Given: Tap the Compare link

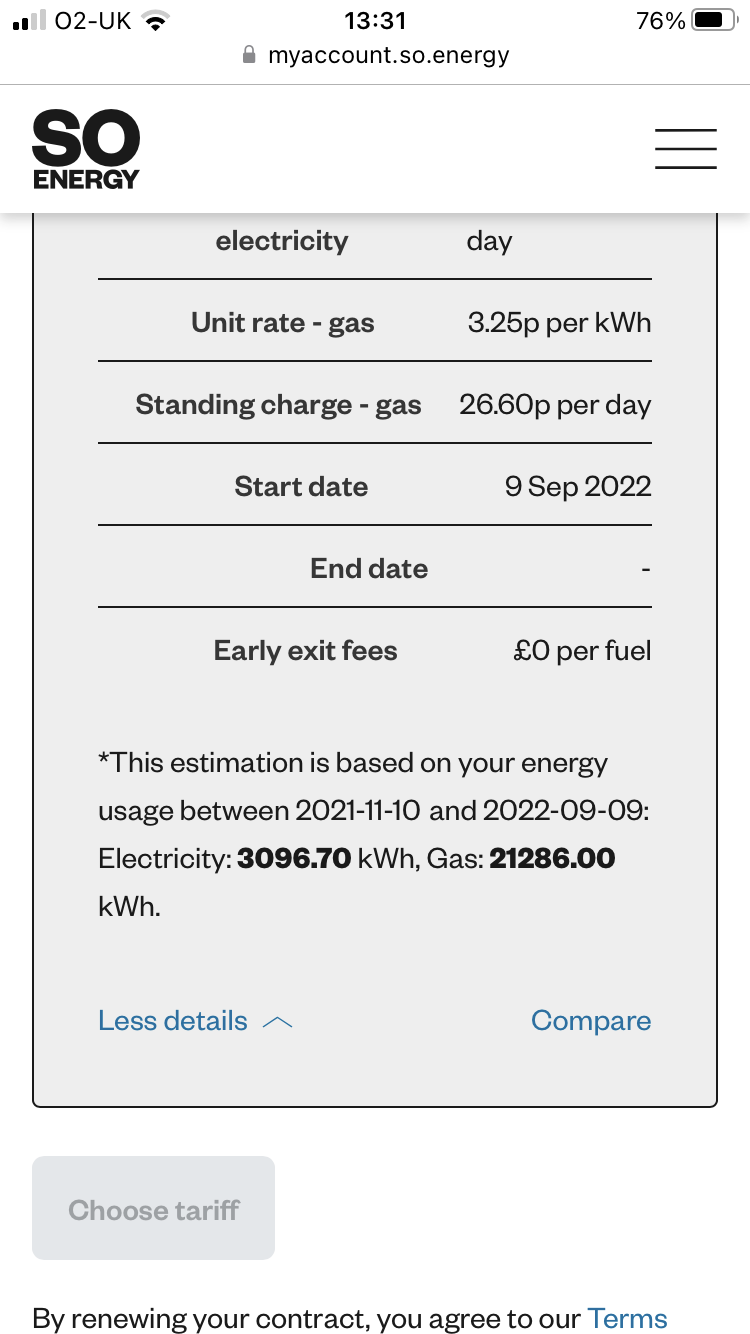Looking at the screenshot, I should tap(591, 1021).
